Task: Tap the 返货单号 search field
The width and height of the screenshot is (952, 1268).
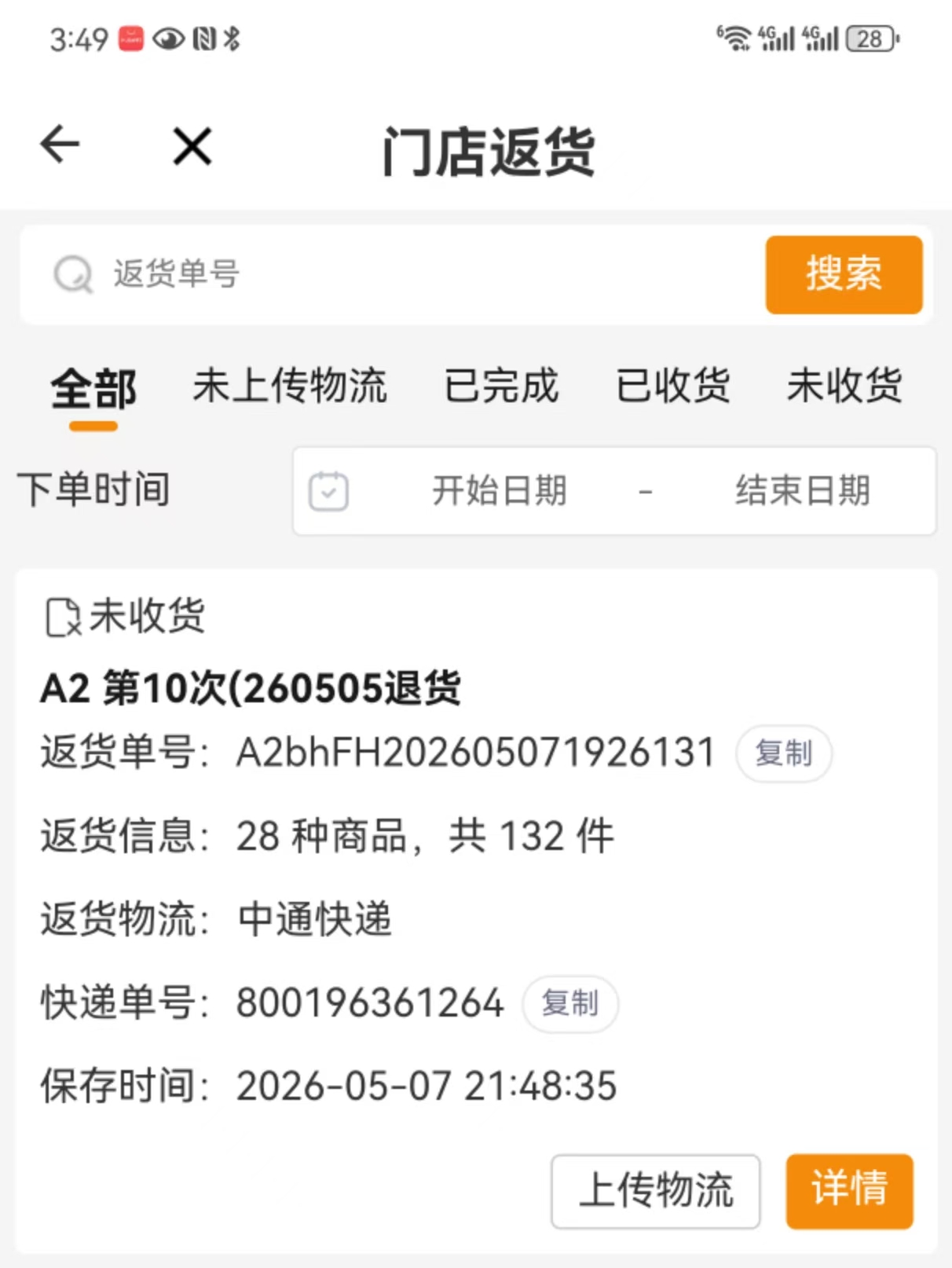Action: 393,274
